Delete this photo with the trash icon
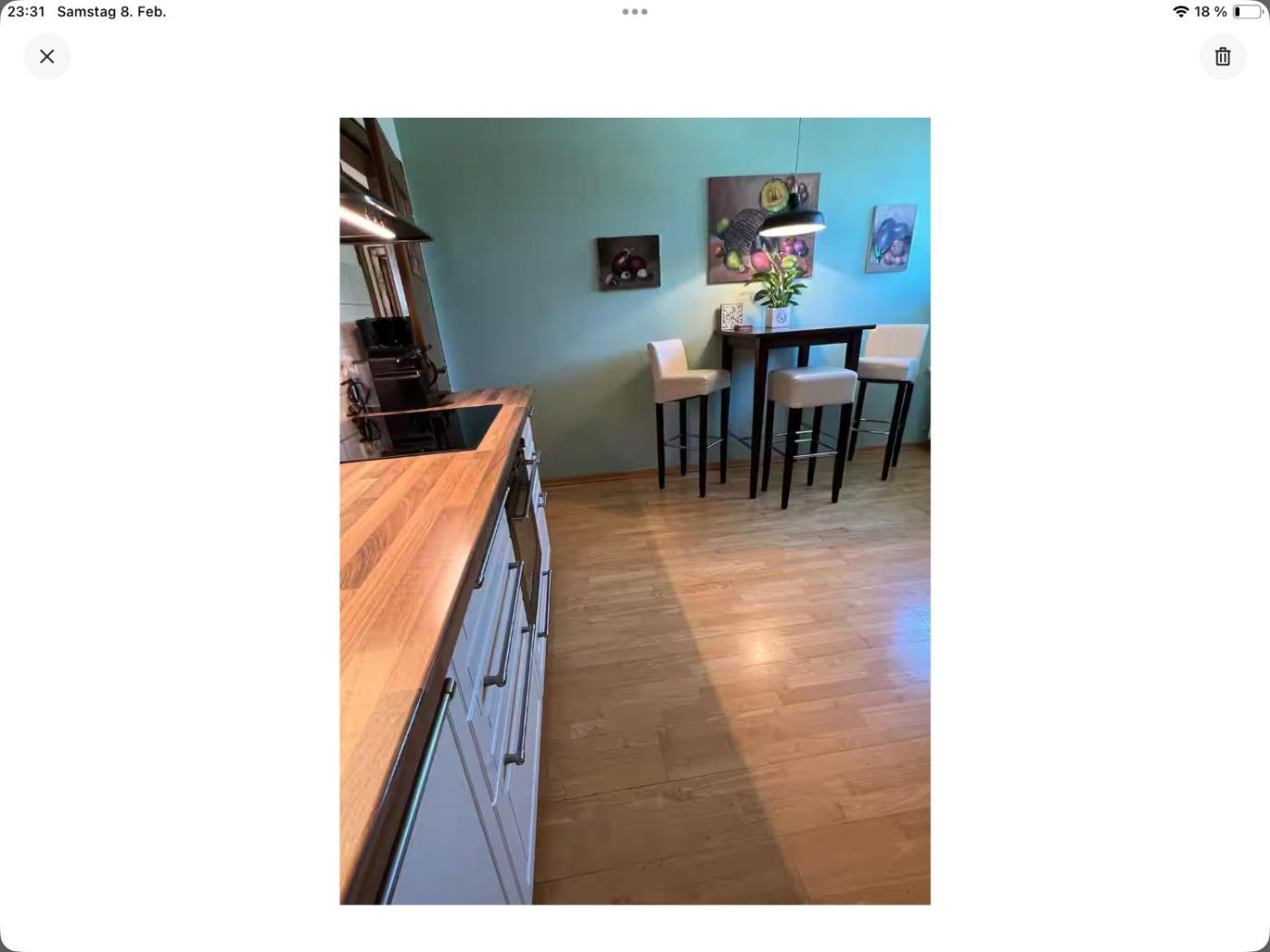 click(x=1222, y=56)
